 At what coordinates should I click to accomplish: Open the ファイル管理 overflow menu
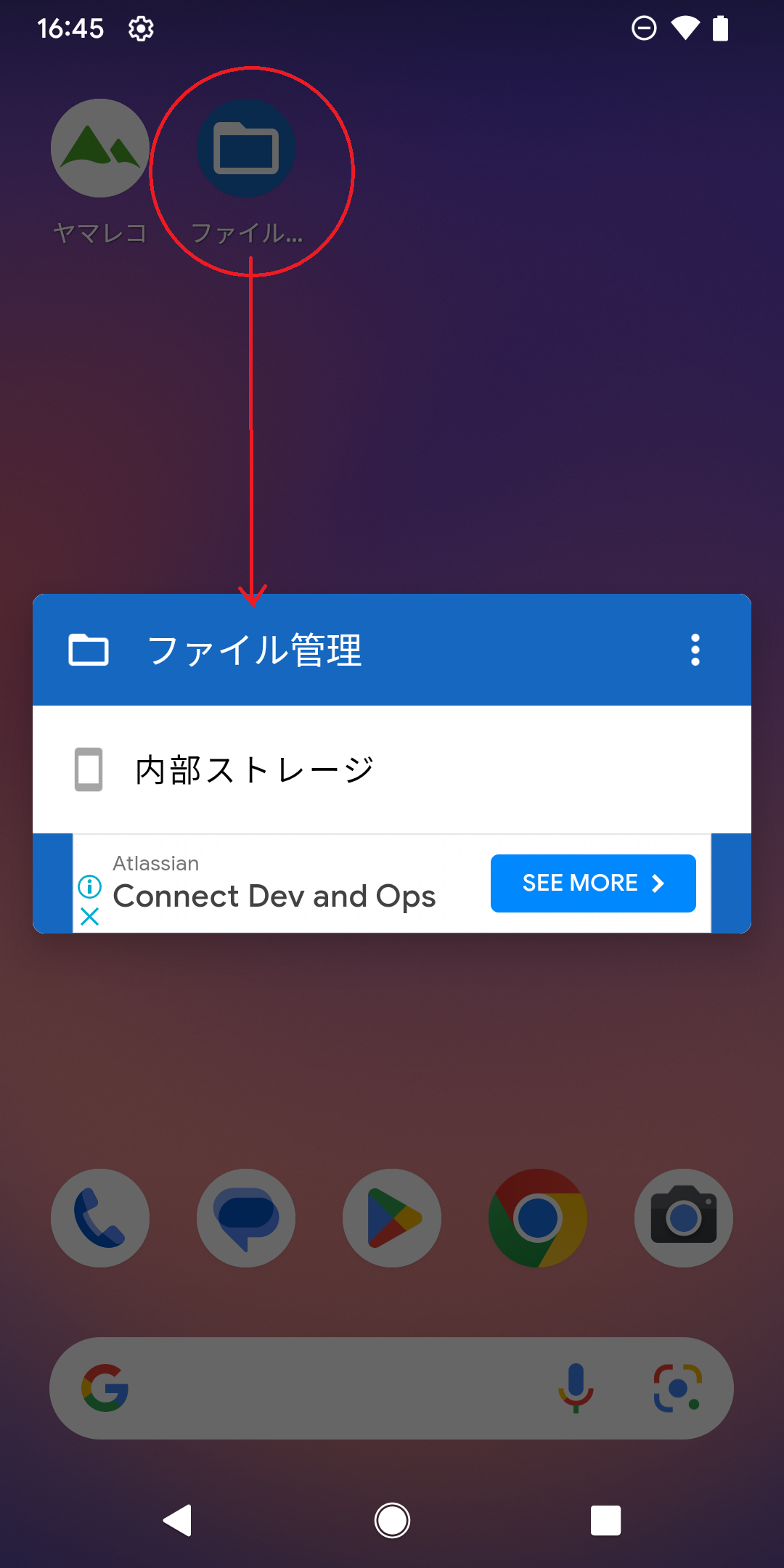(695, 650)
